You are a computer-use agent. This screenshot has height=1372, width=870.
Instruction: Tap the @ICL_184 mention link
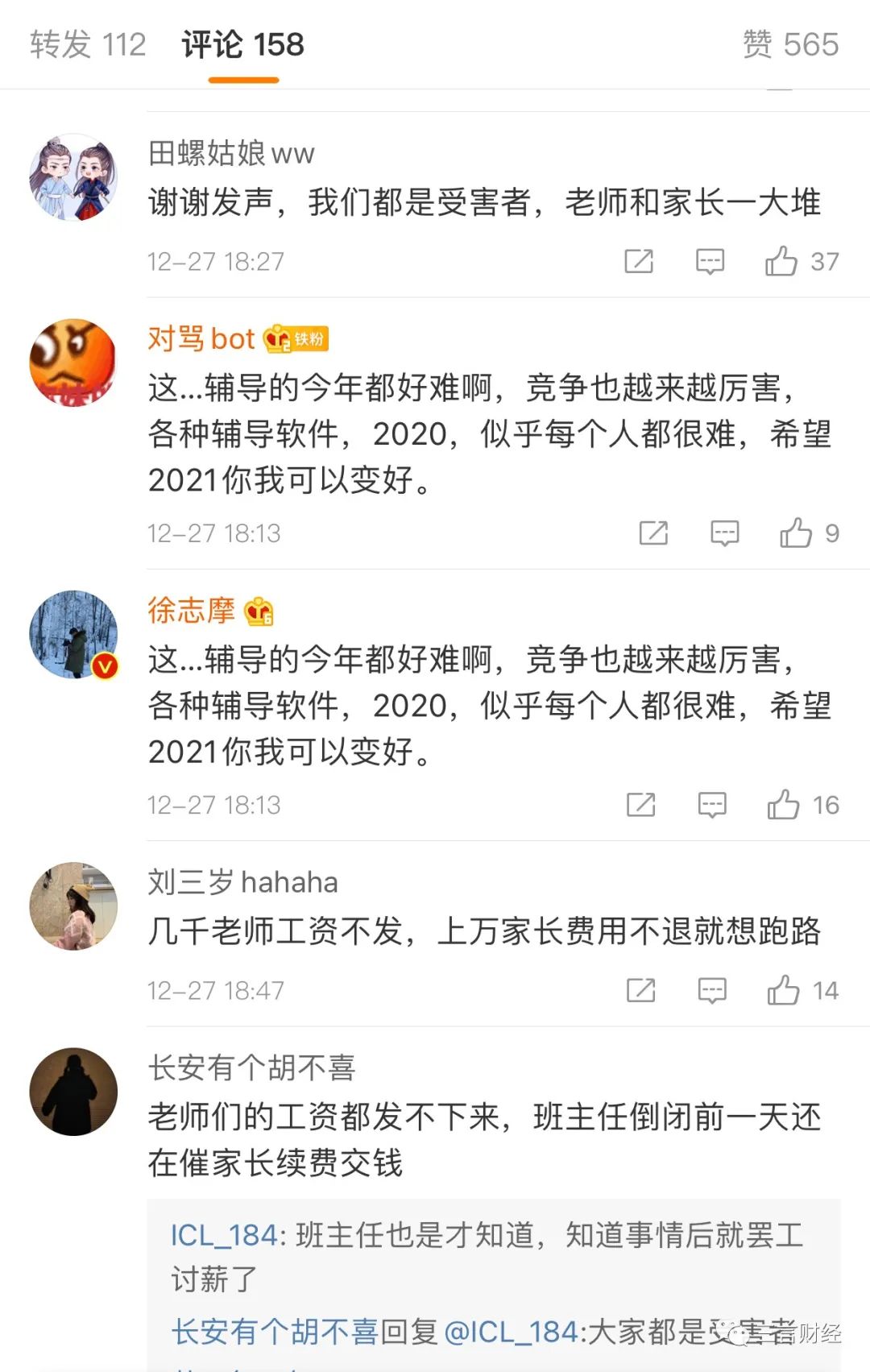tap(512, 1332)
